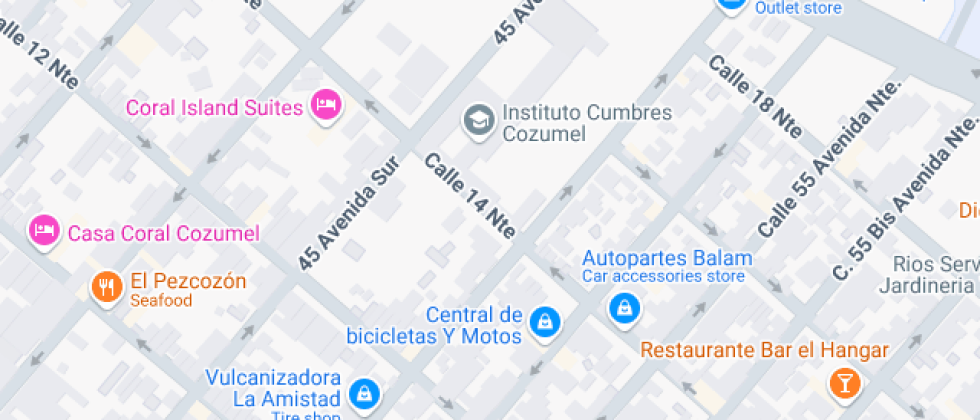Screen dimensions: 980x420
Task: Open Restaurante Bar el Hangar marker
Action: coord(844,381)
